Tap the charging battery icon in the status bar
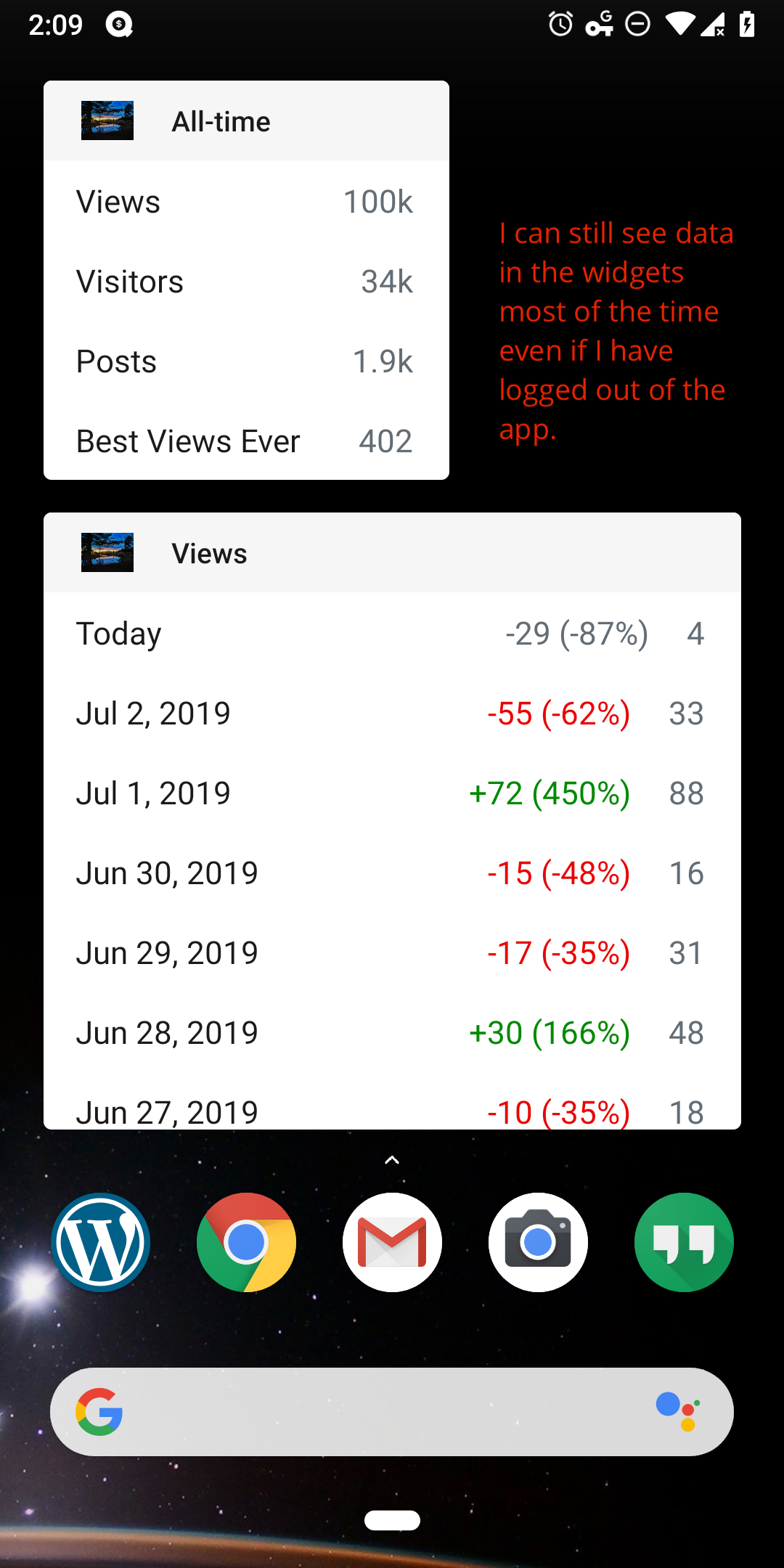 point(748,25)
